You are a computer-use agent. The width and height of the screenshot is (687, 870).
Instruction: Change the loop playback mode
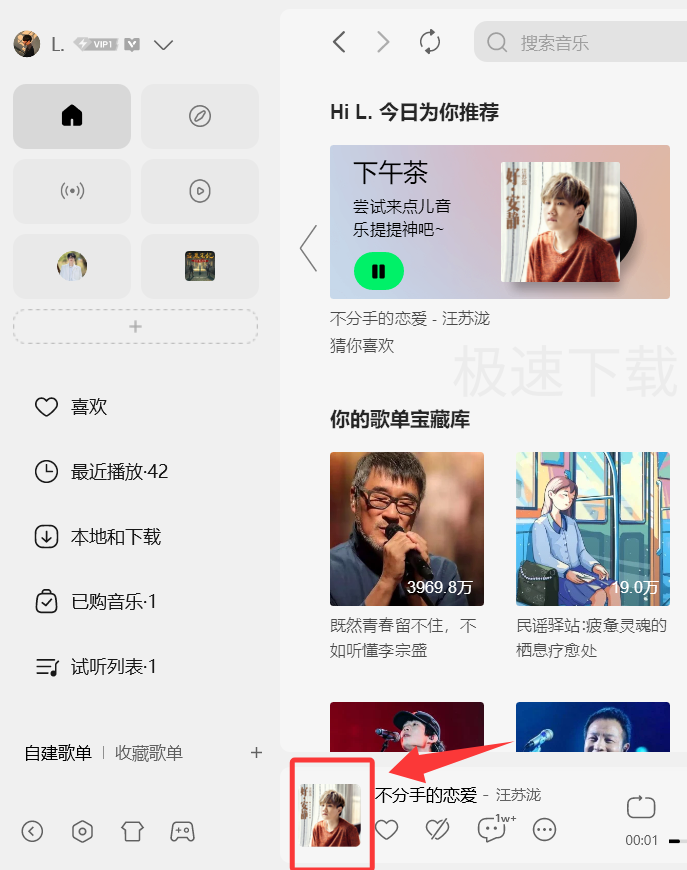point(641,807)
